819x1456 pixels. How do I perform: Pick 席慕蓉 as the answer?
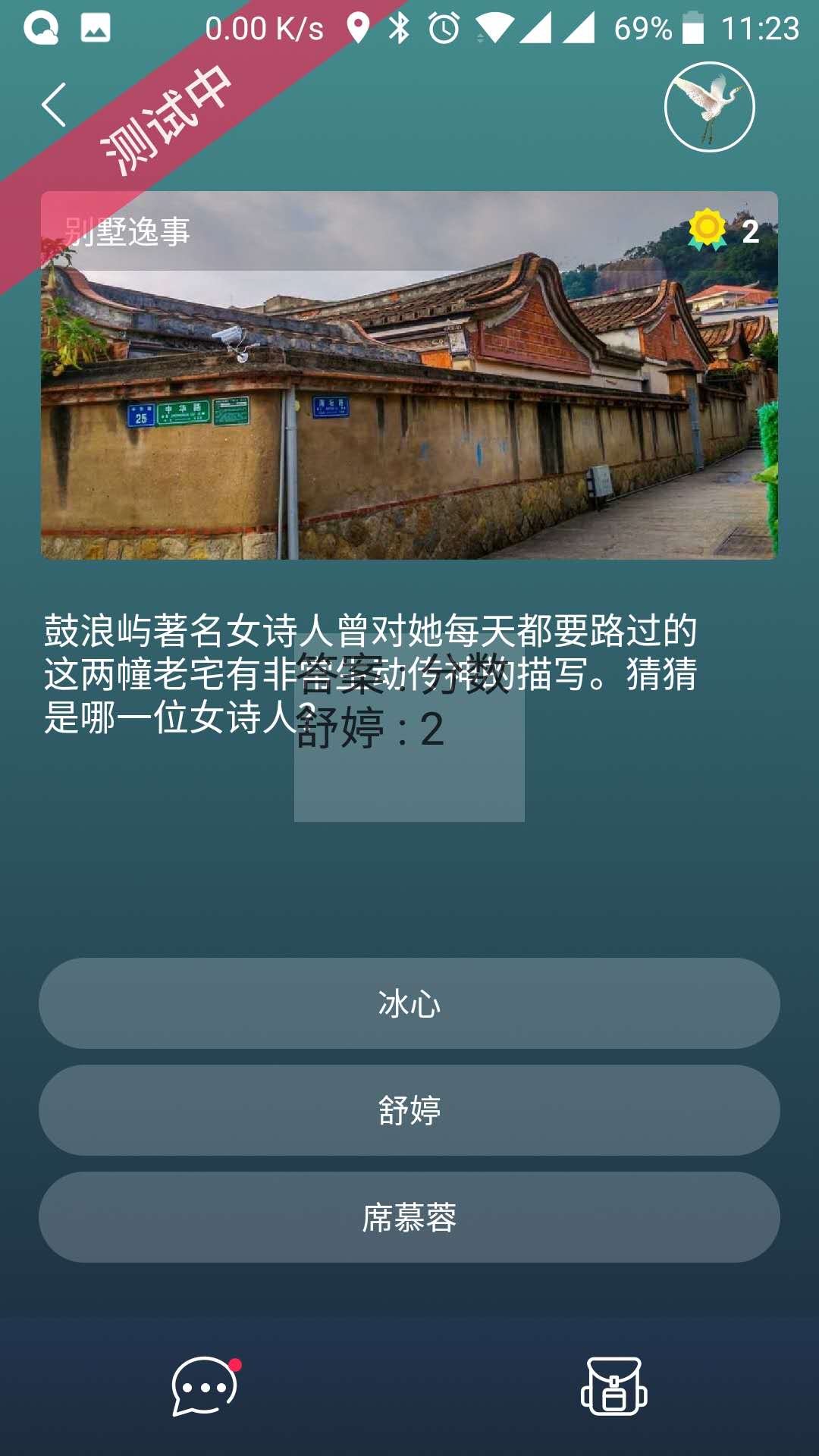click(x=409, y=1217)
